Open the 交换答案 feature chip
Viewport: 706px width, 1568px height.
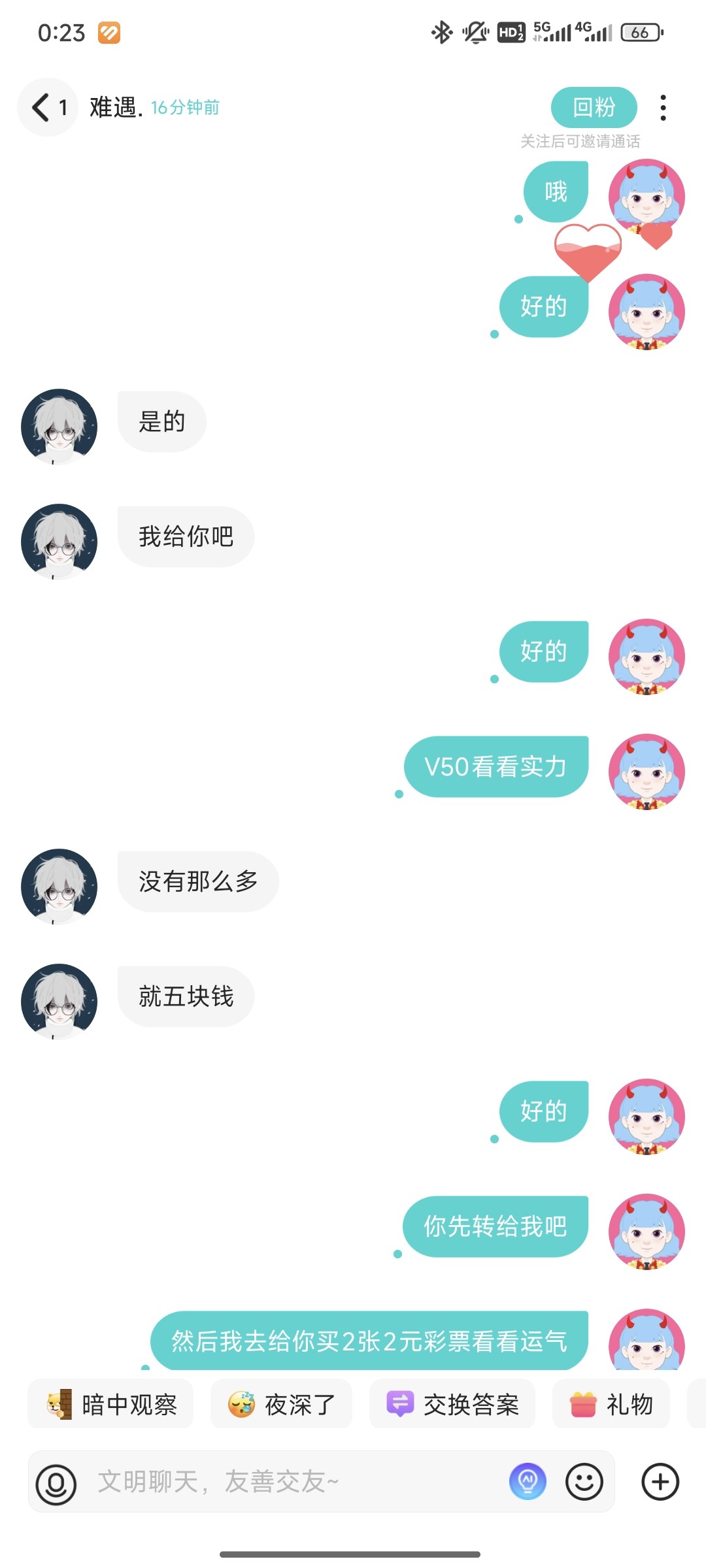[x=452, y=1404]
